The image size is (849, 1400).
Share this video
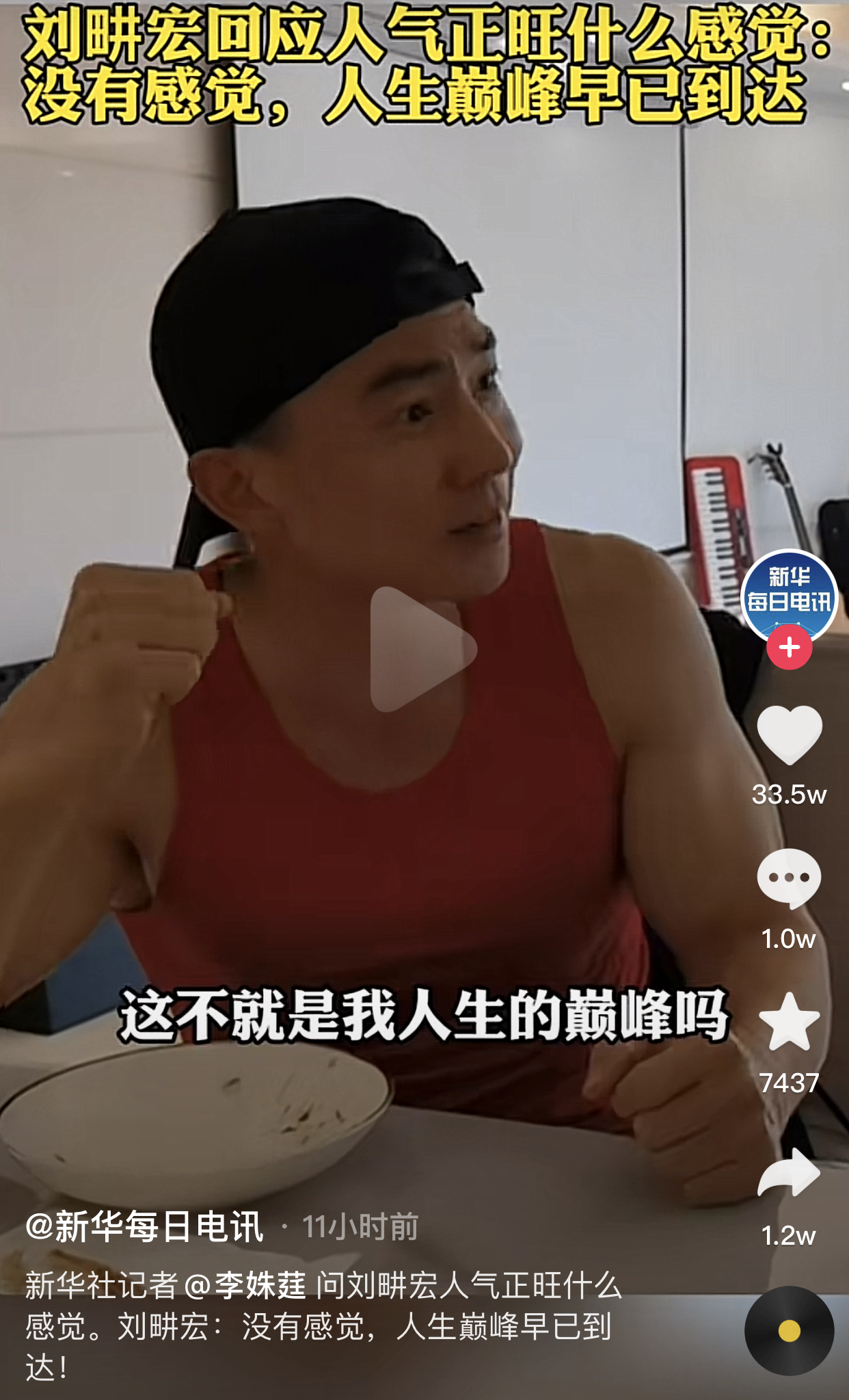(789, 1173)
